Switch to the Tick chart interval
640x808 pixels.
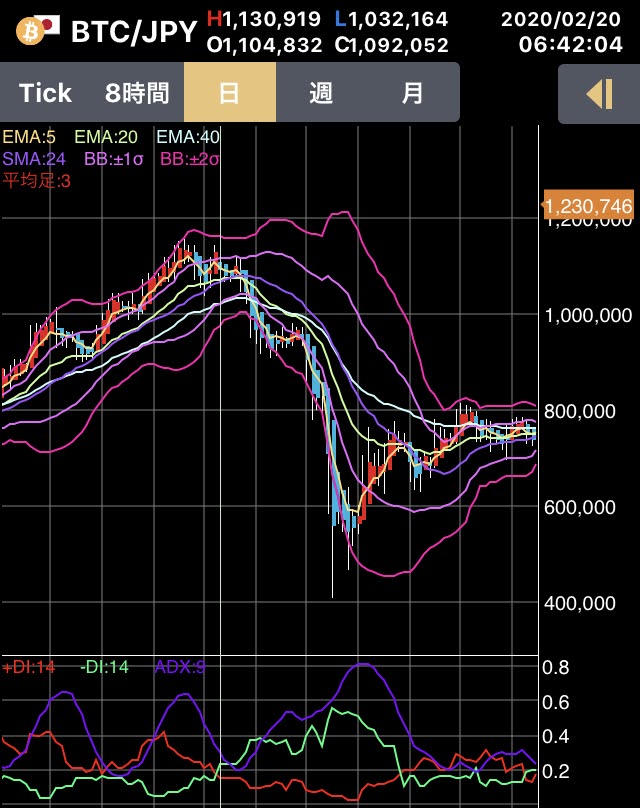click(x=45, y=93)
